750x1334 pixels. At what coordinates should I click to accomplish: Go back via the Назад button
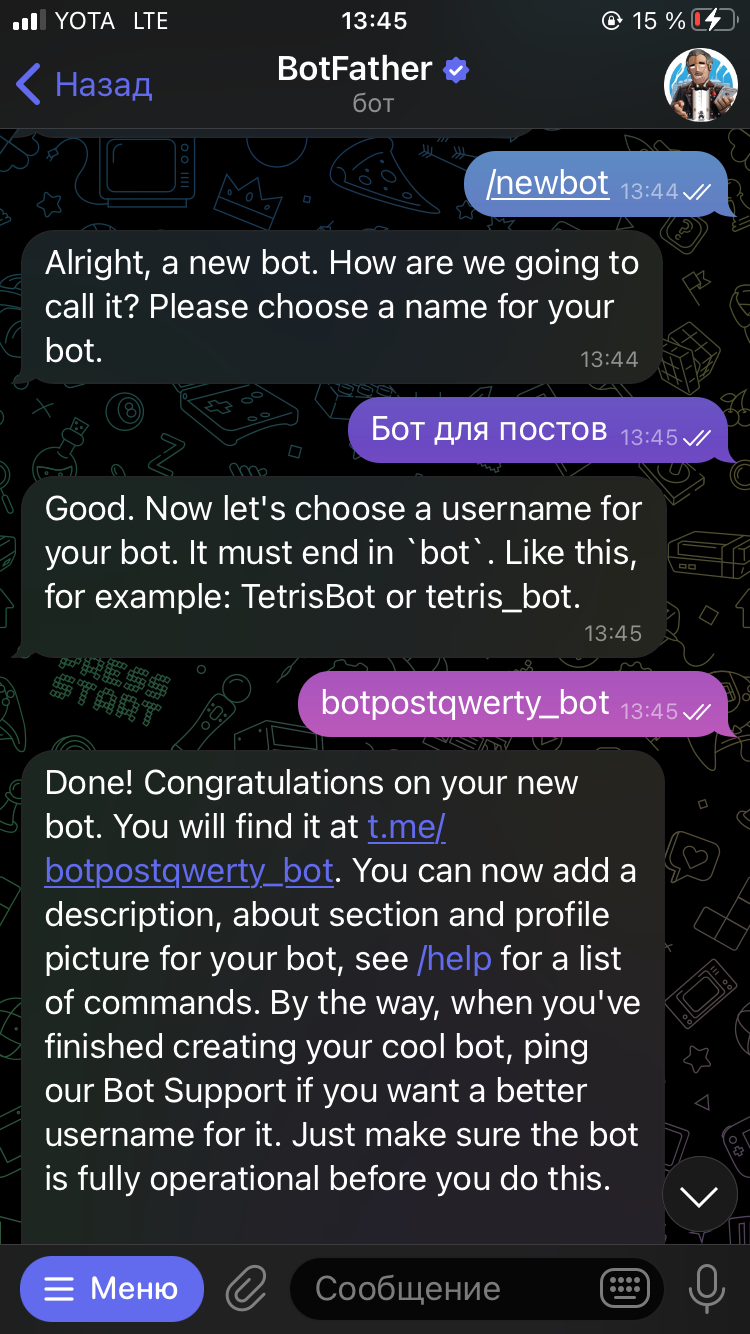point(85,85)
